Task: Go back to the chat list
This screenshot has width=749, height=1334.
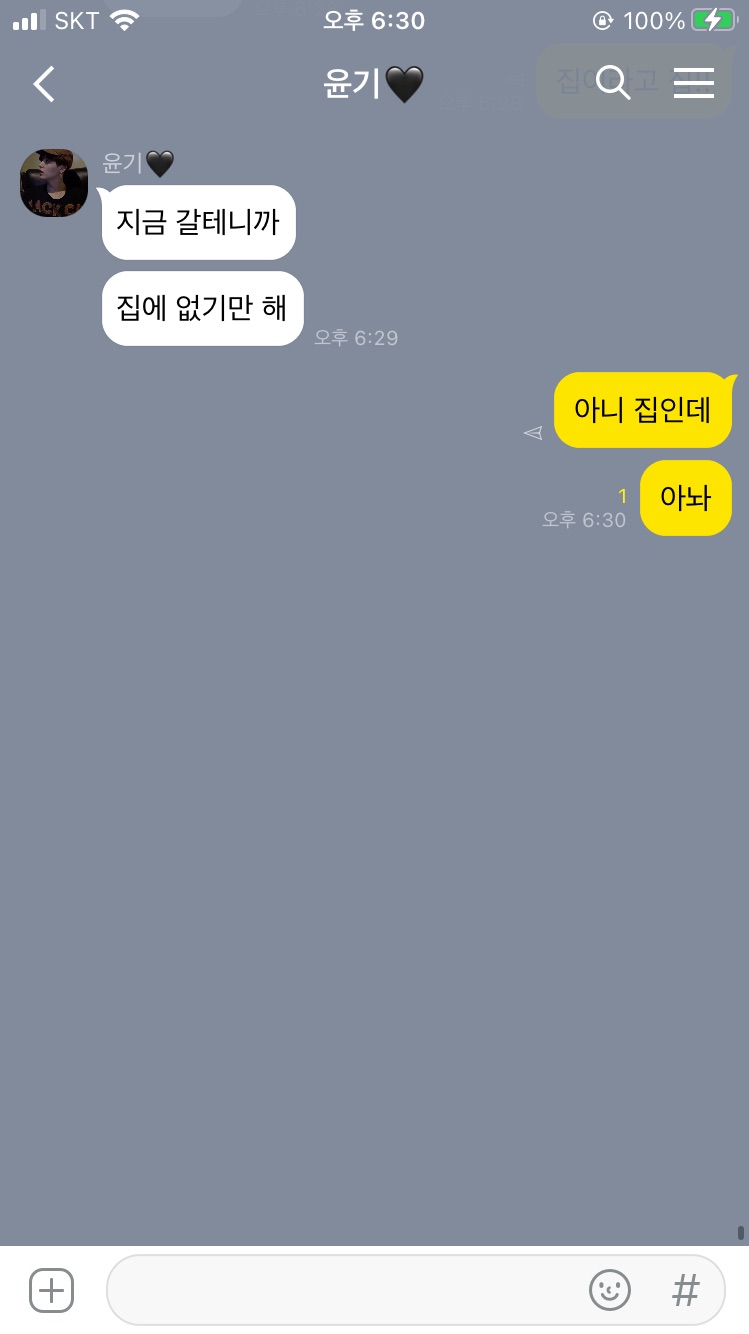Action: pos(44,84)
